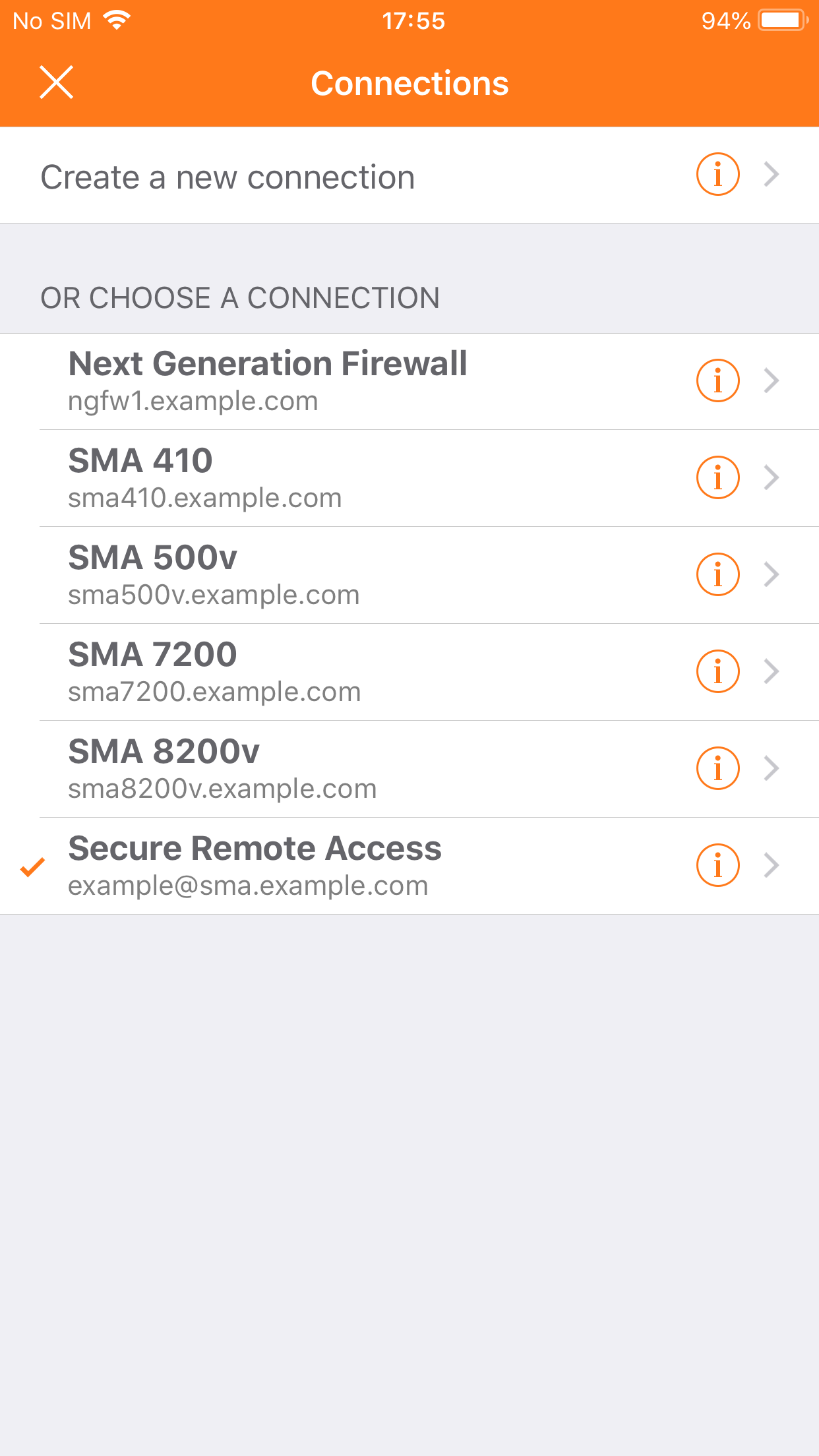Open info details for Secure Remote Access connection
The image size is (819, 1456).
(x=717, y=864)
